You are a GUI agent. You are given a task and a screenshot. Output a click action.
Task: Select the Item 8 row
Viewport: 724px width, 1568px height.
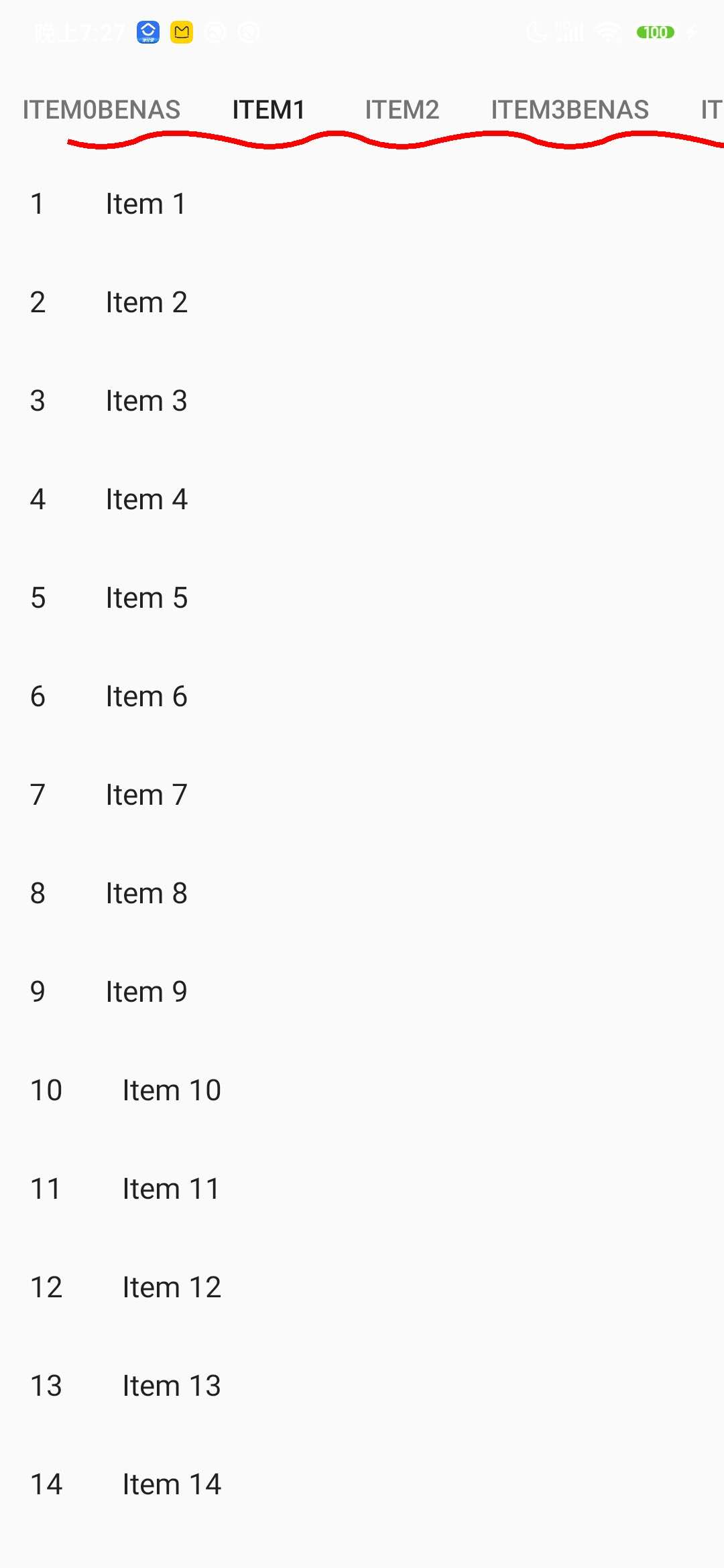(x=146, y=893)
